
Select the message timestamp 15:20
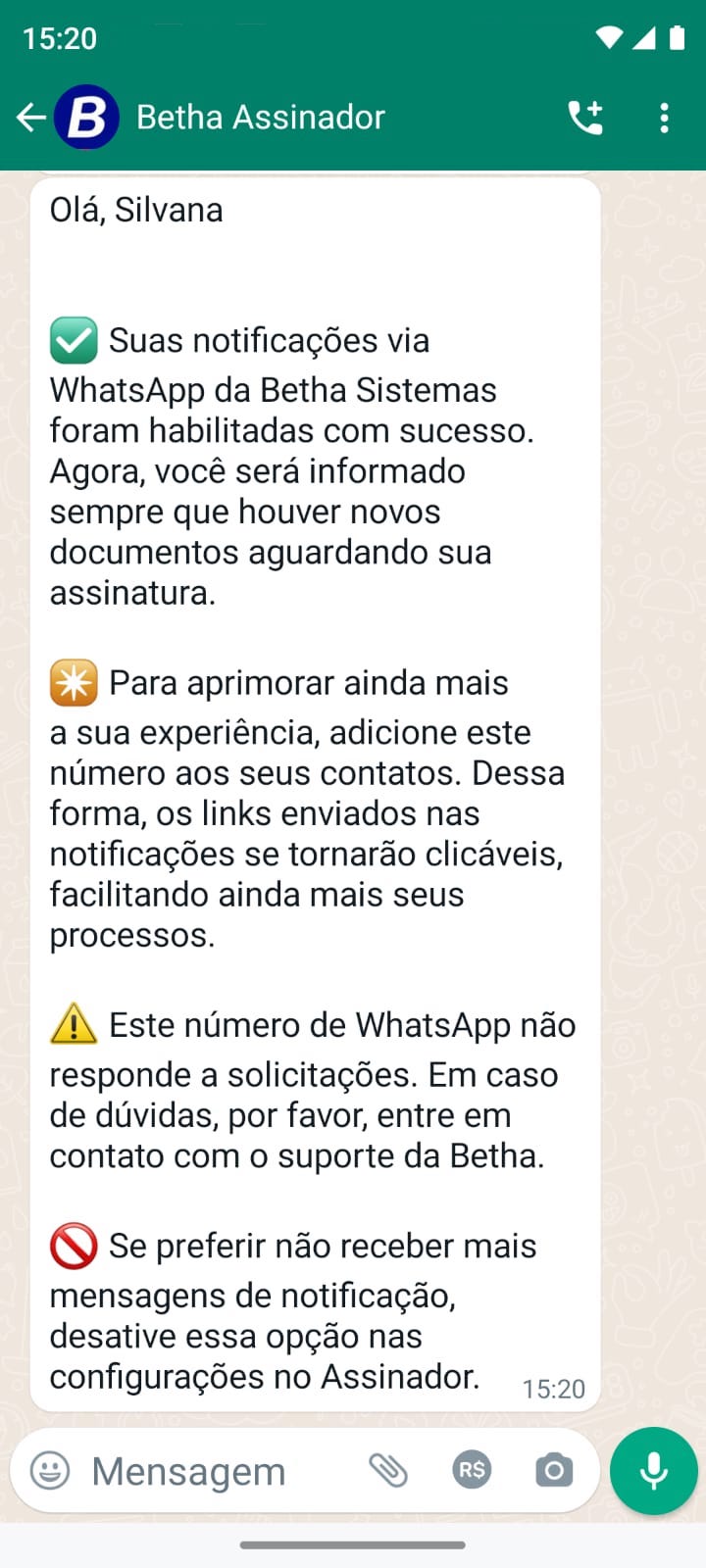554,1388
